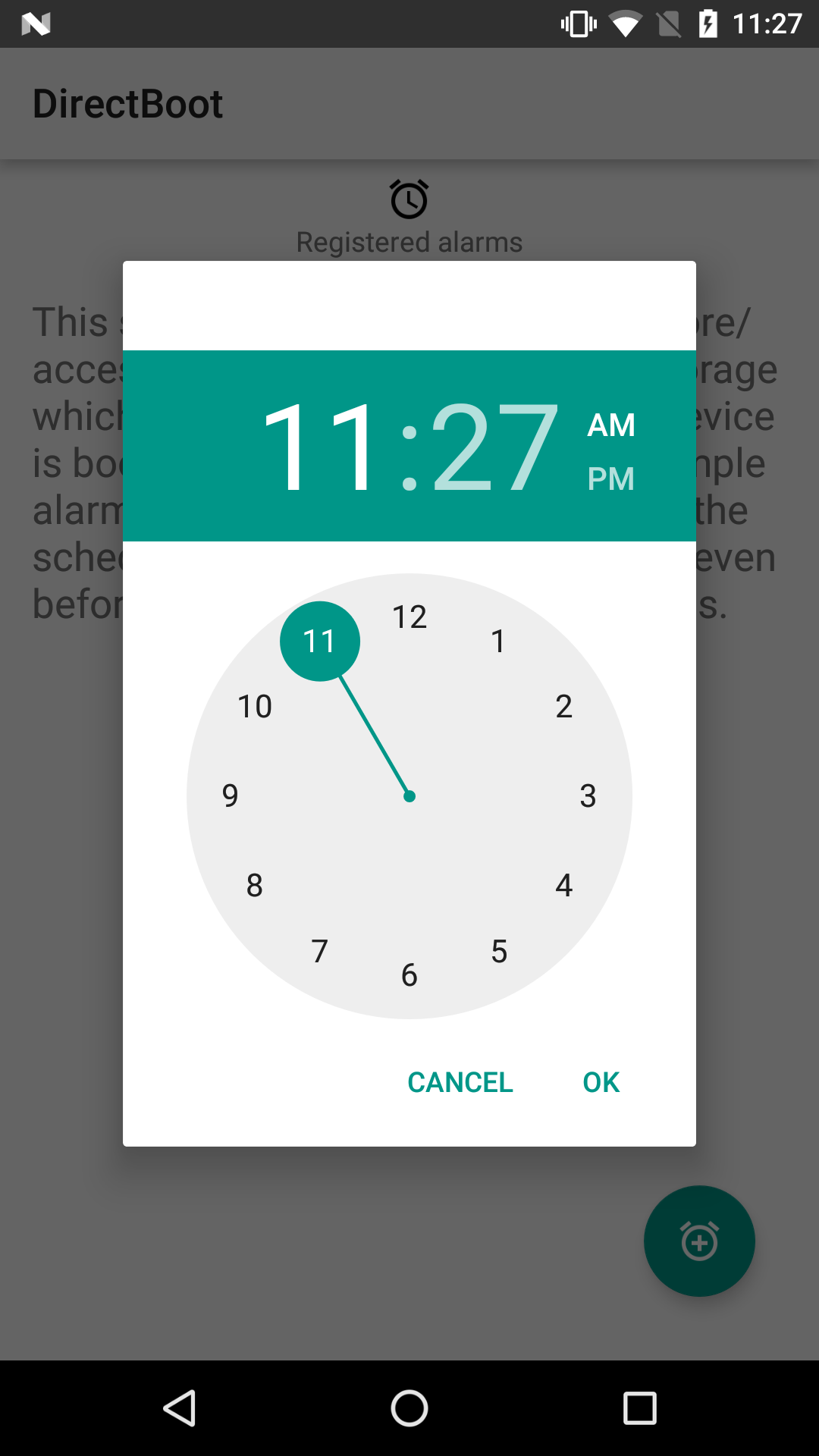Go back with the system back button
Image resolution: width=819 pixels, height=1456 pixels.
tap(180, 1408)
